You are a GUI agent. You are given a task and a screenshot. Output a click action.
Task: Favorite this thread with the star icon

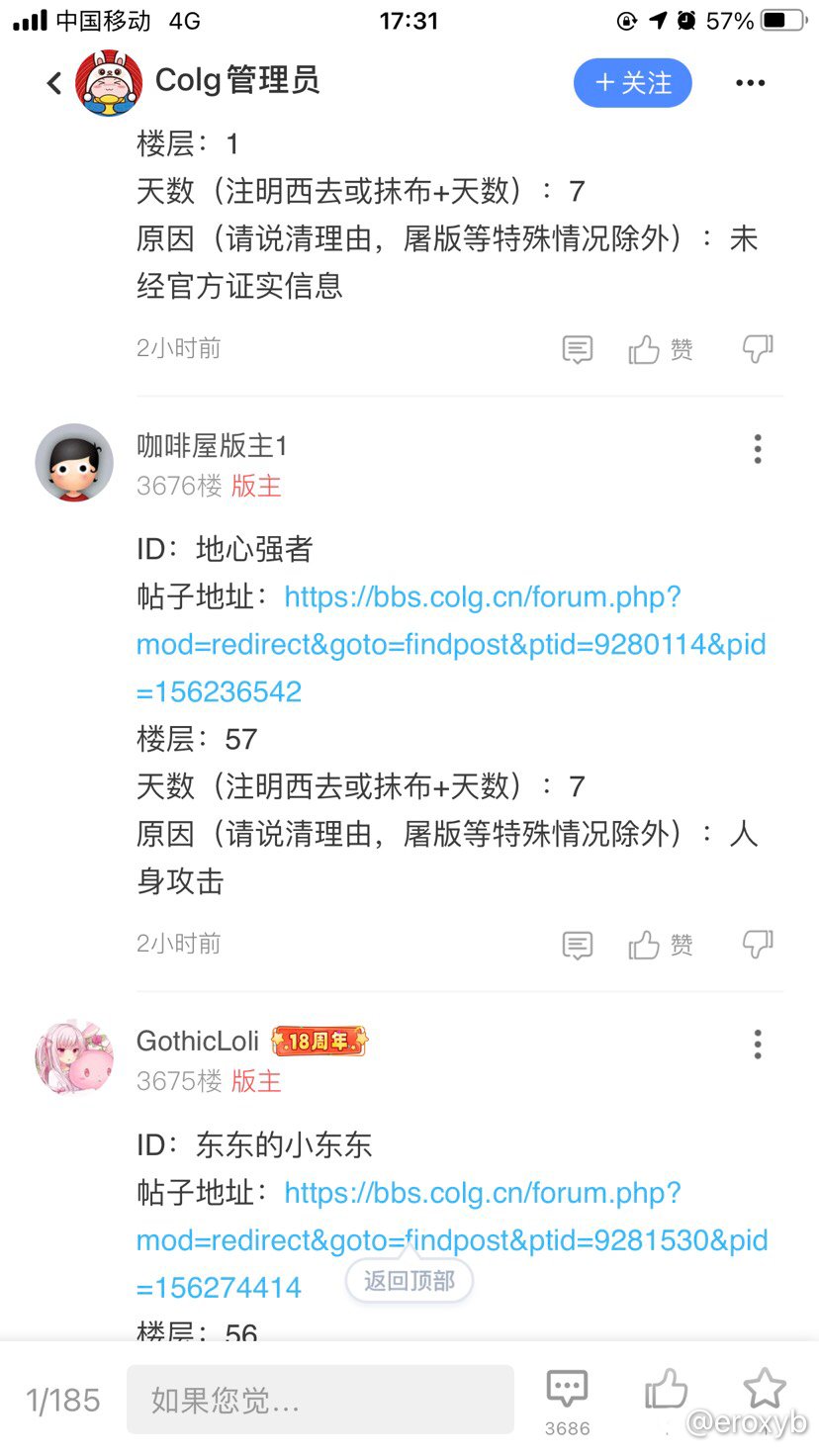click(764, 1390)
